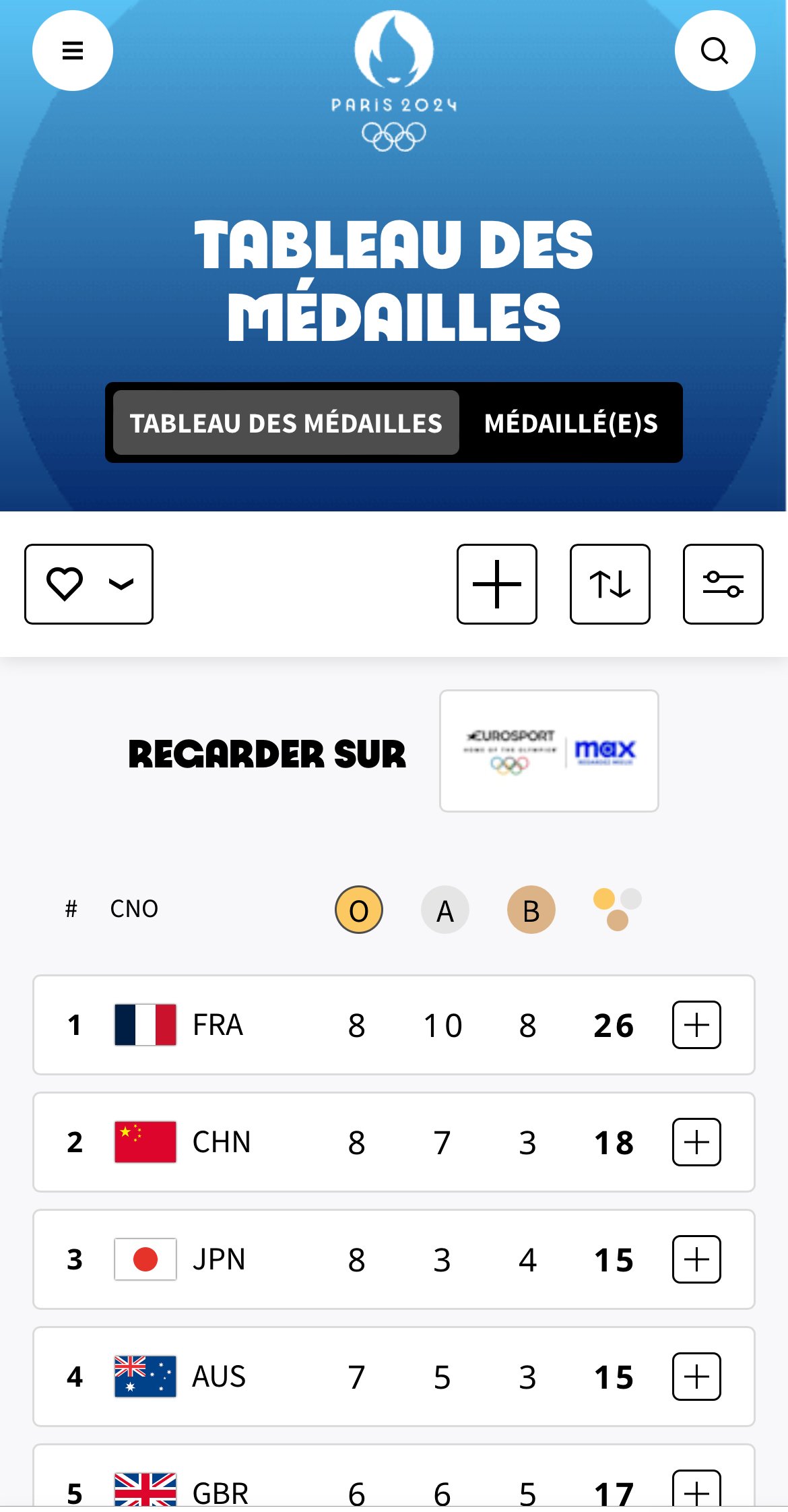Open the filter settings button

click(x=723, y=584)
